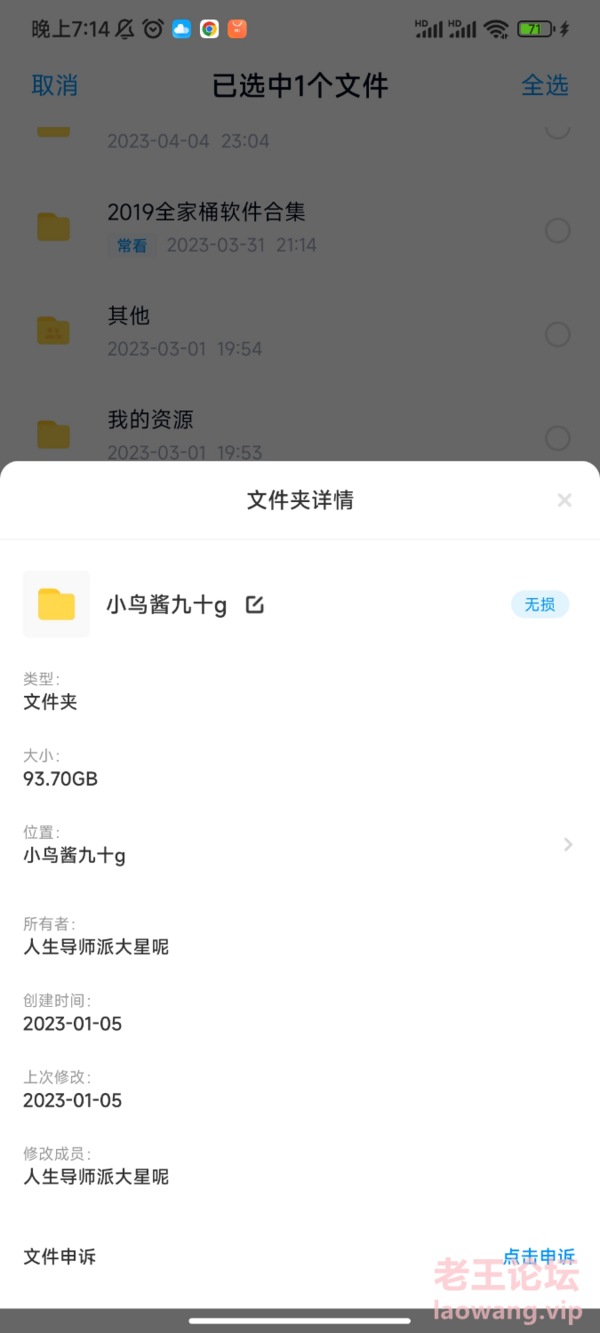The image size is (600, 1333).
Task: Tap 取消 to cancel selection
Action: pos(54,85)
